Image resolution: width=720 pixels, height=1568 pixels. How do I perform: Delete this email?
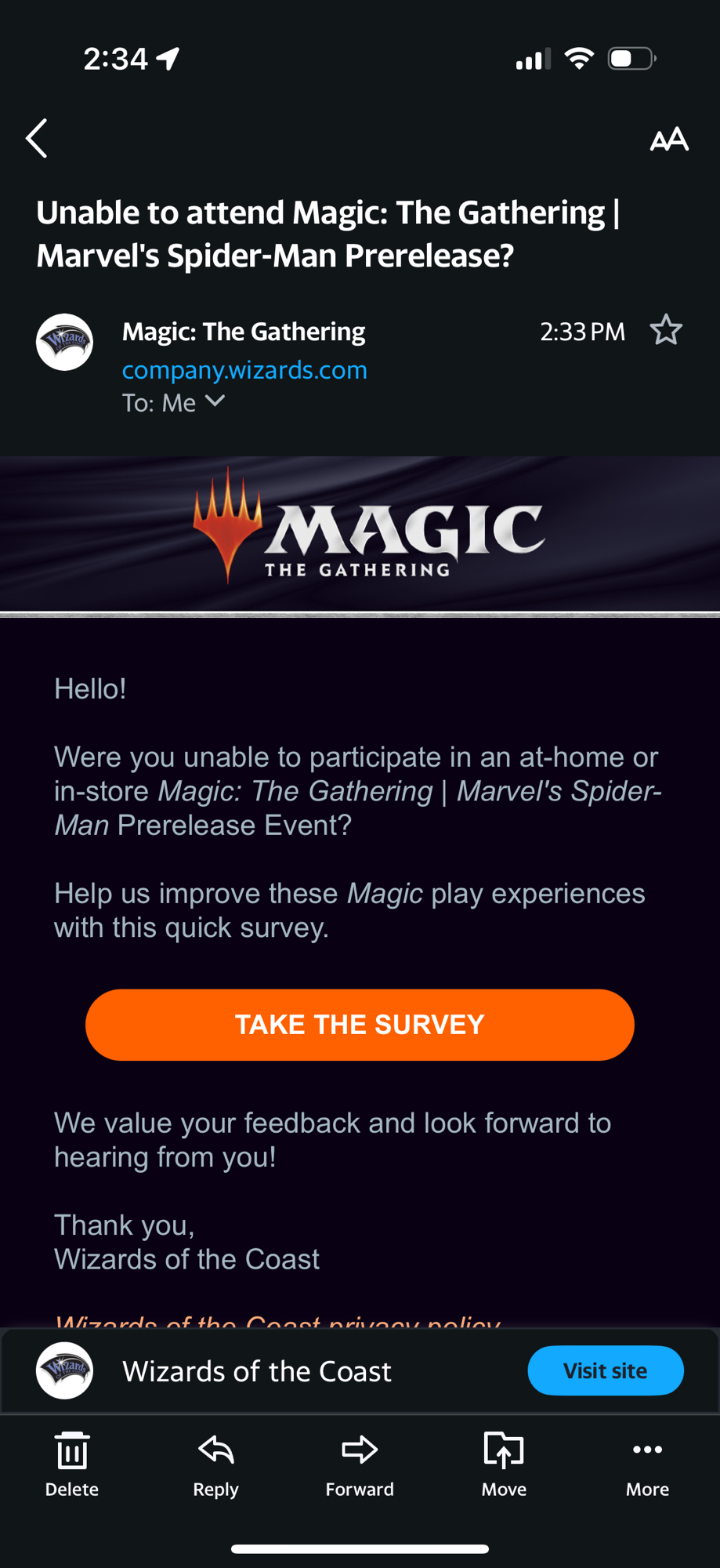(72, 1463)
